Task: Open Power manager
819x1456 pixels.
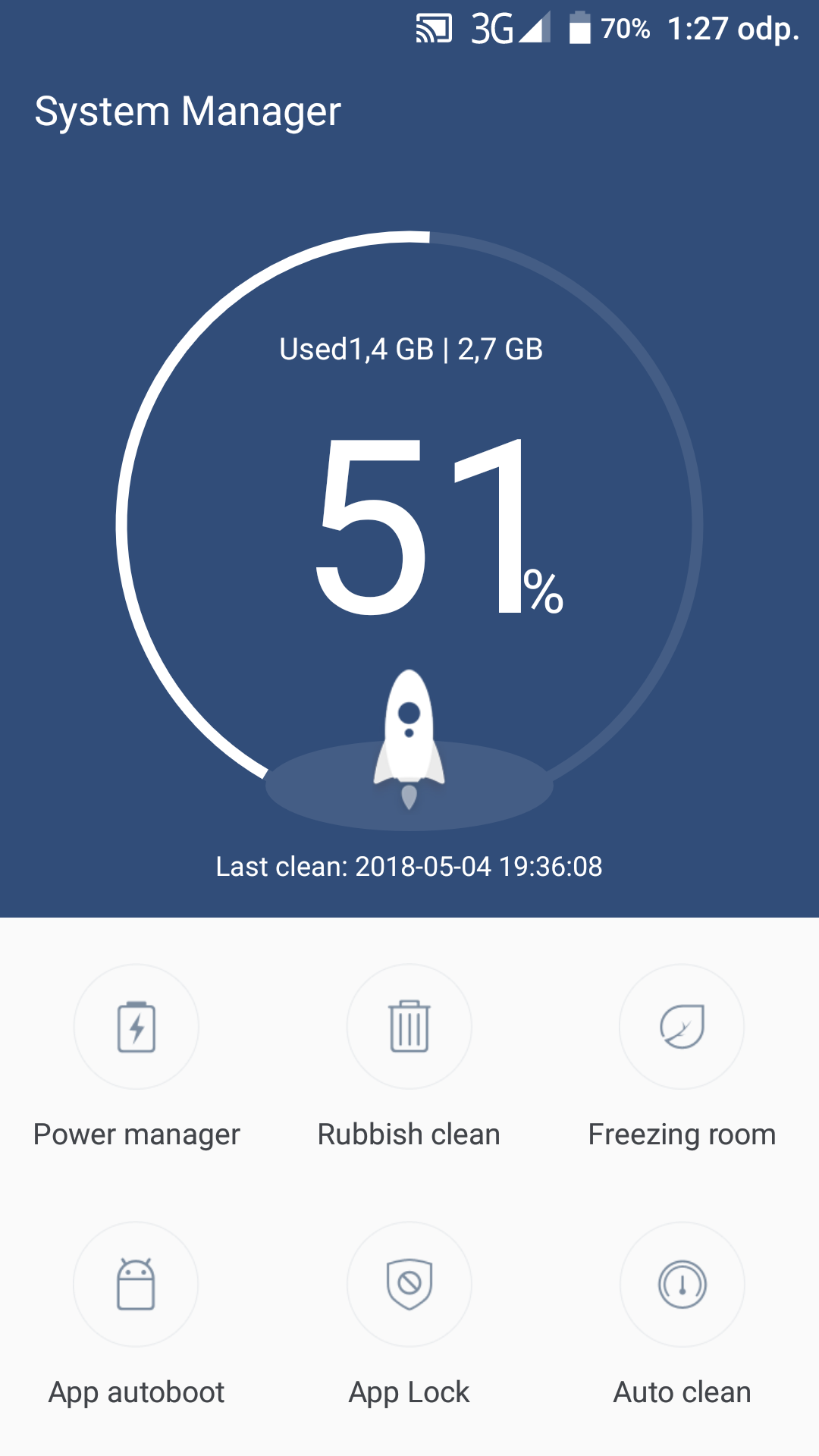Action: point(136,1027)
